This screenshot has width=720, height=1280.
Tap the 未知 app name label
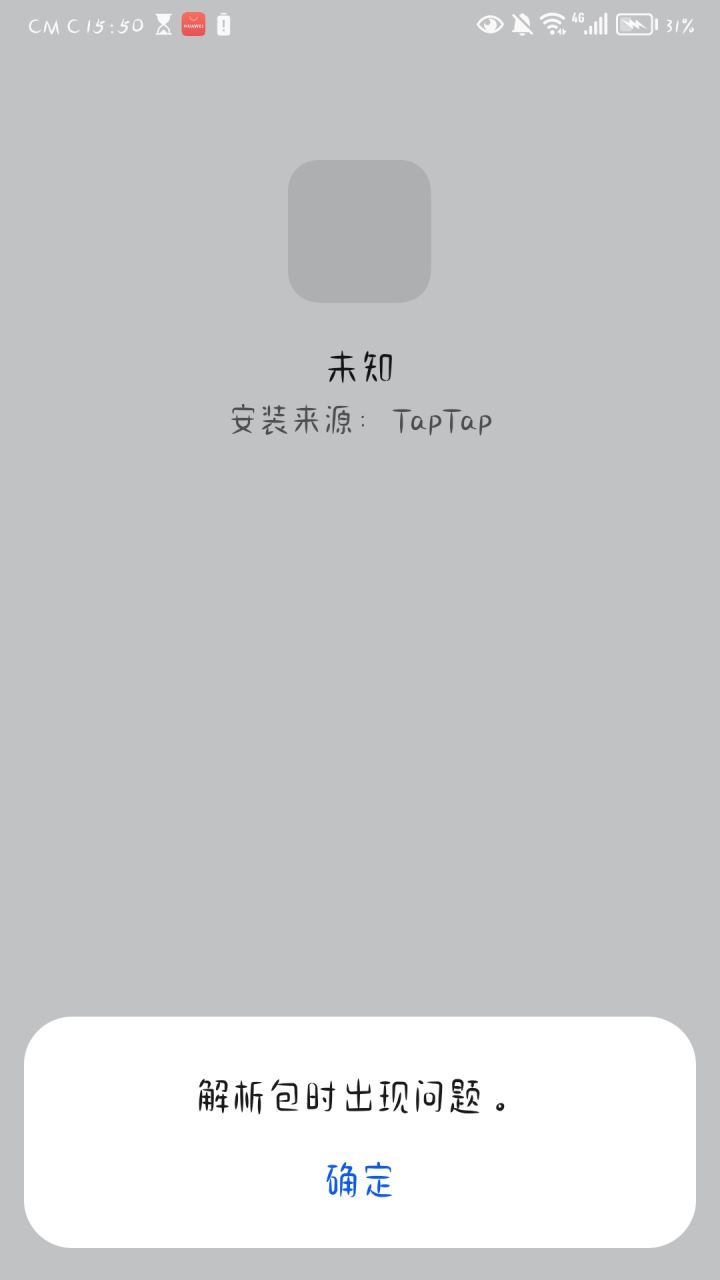(x=359, y=367)
